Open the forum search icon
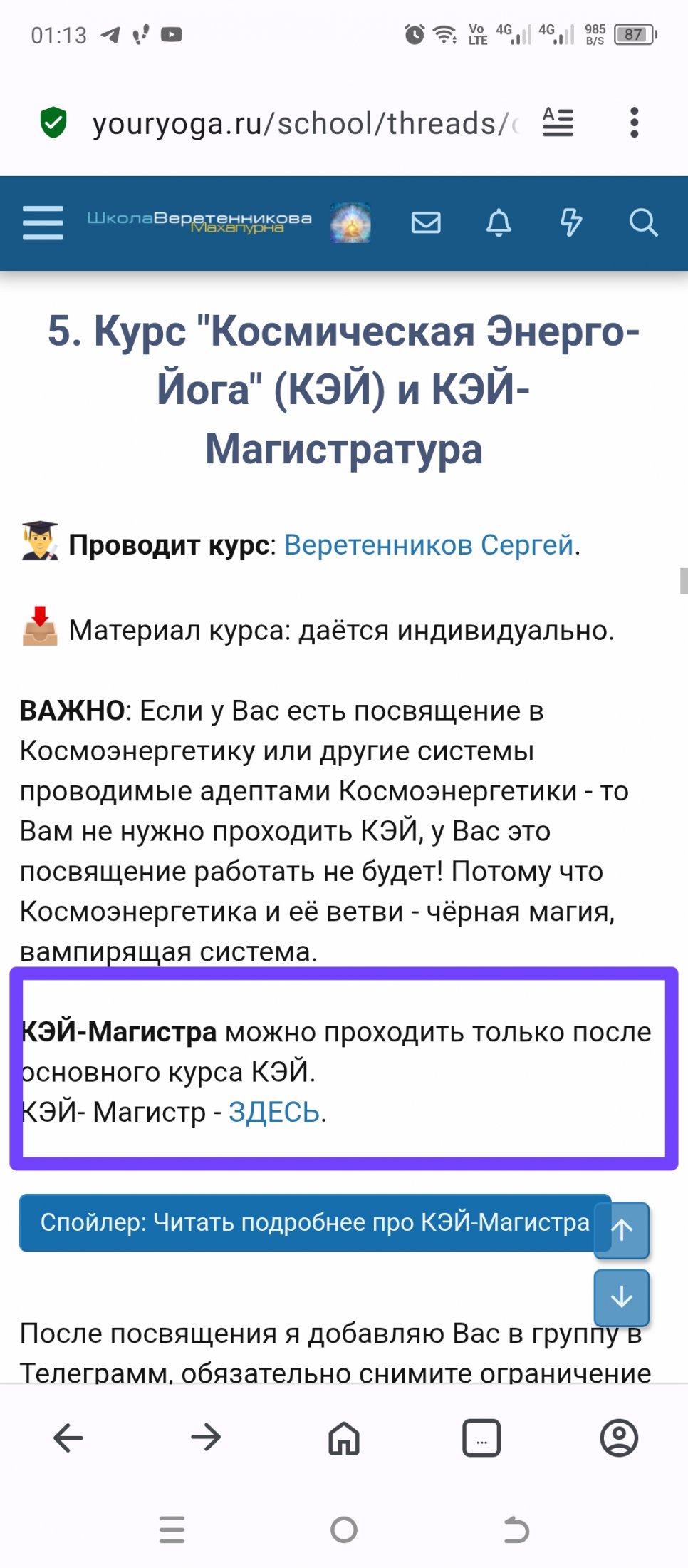Image resolution: width=688 pixels, height=1568 pixels. [x=643, y=222]
